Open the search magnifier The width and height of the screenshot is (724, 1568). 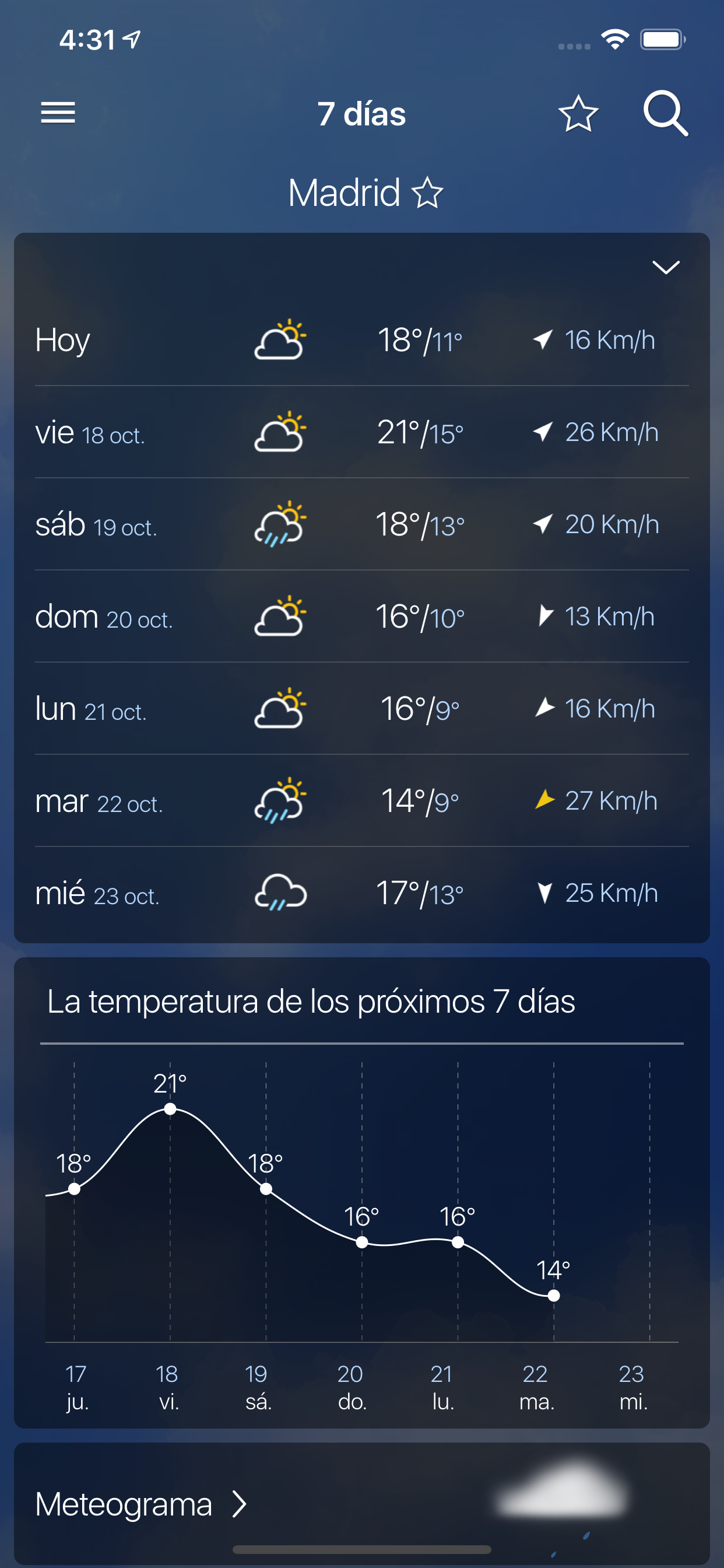665,114
